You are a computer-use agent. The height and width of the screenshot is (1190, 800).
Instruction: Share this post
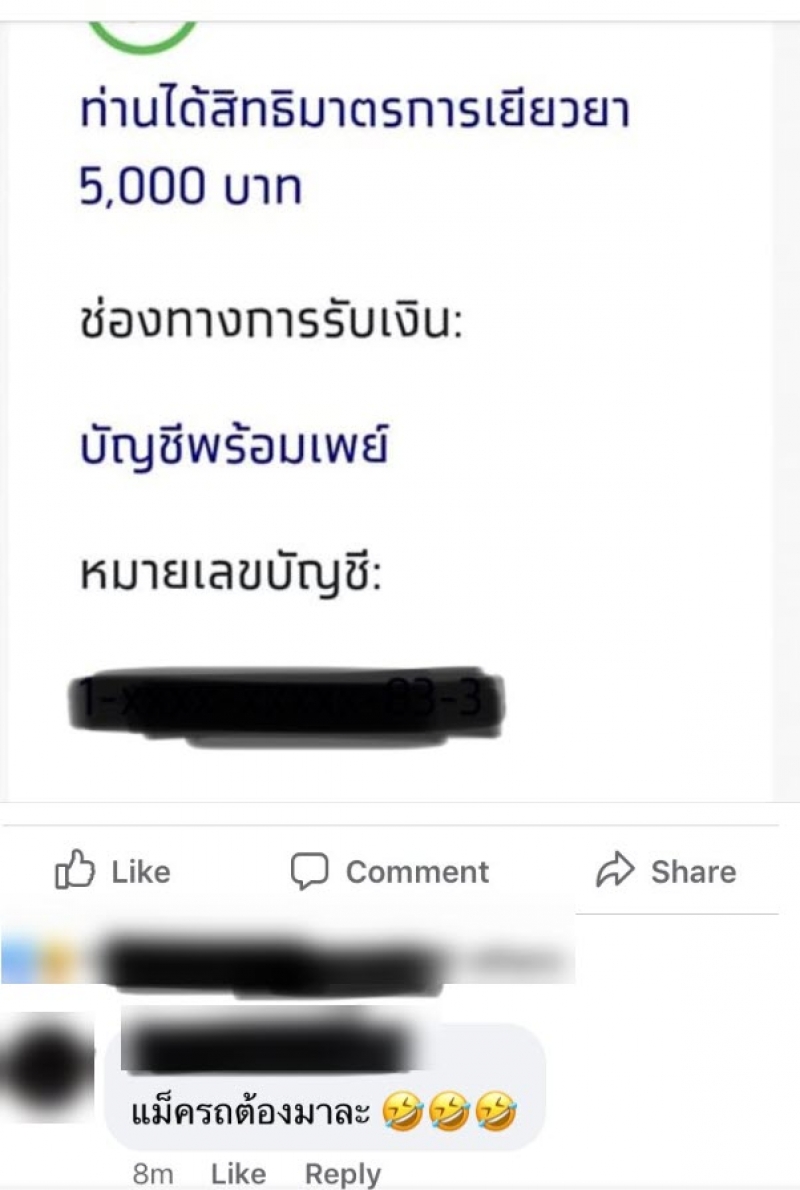(666, 872)
